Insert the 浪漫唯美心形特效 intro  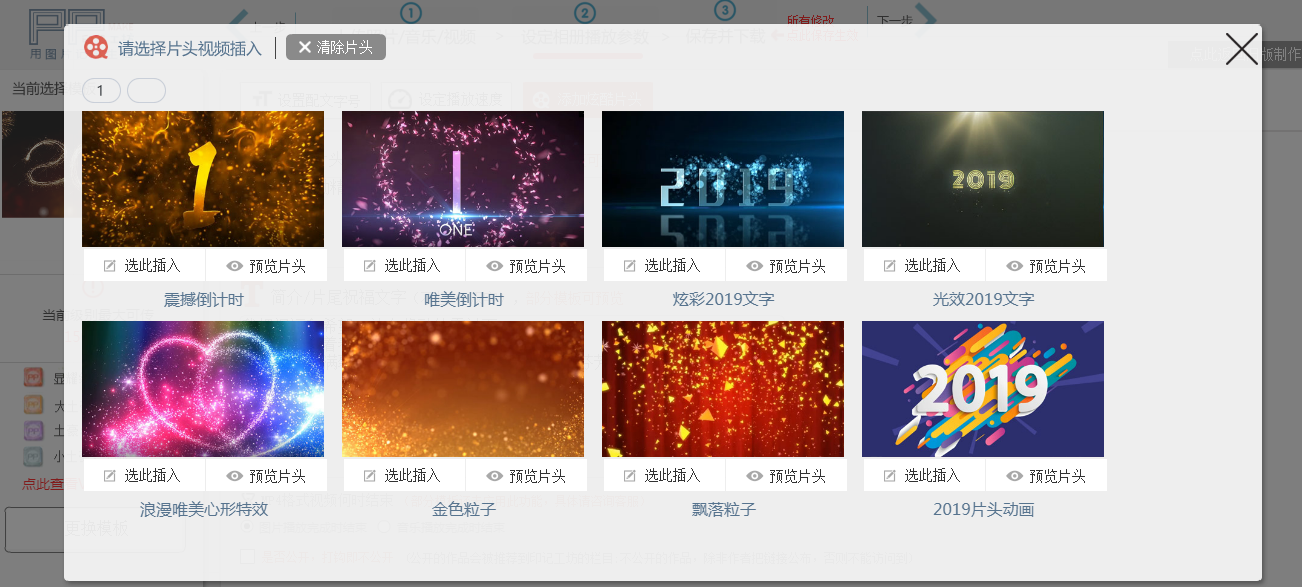143,475
